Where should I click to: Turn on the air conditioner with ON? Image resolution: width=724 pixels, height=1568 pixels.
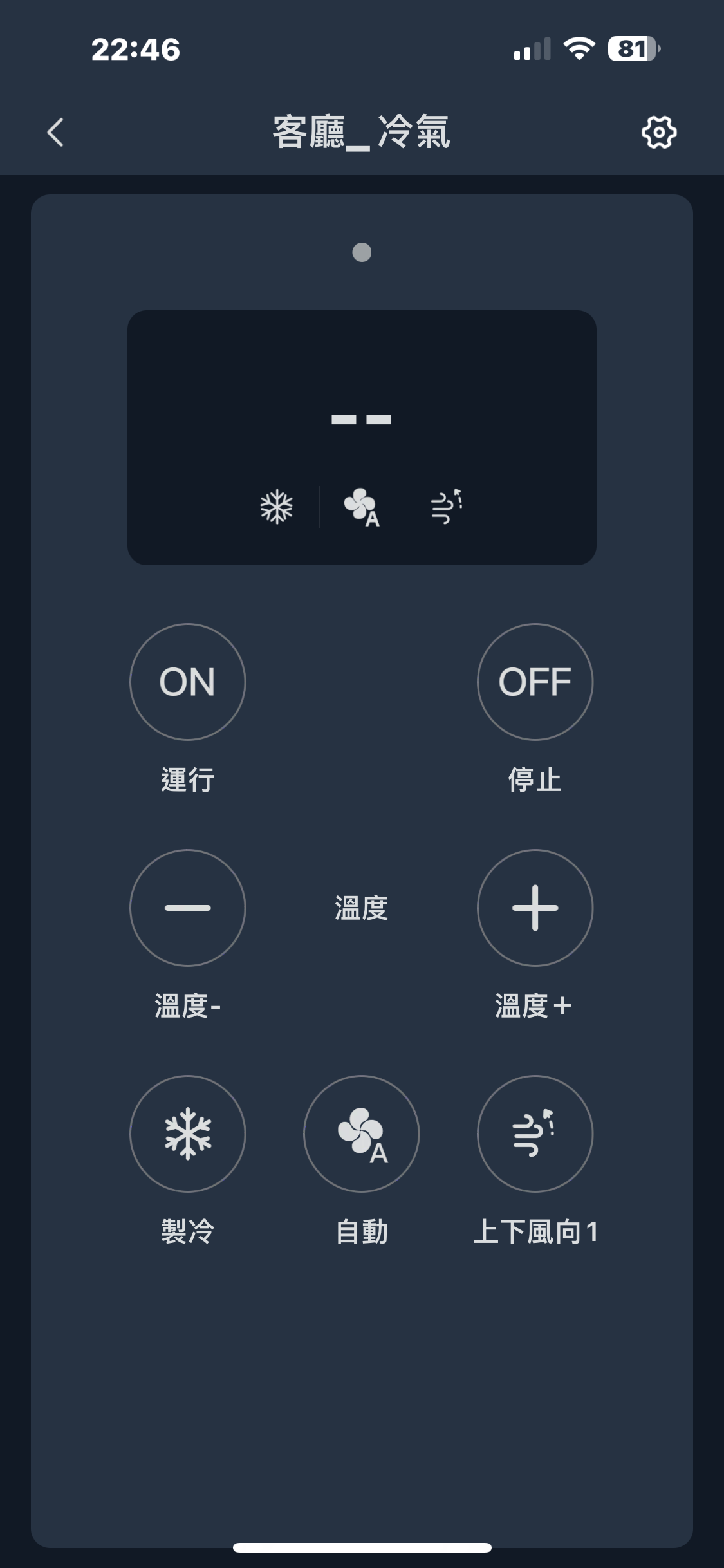pos(187,682)
